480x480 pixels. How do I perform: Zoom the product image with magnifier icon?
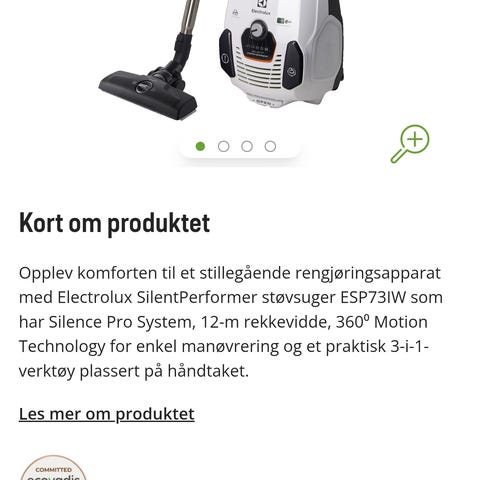point(410,144)
